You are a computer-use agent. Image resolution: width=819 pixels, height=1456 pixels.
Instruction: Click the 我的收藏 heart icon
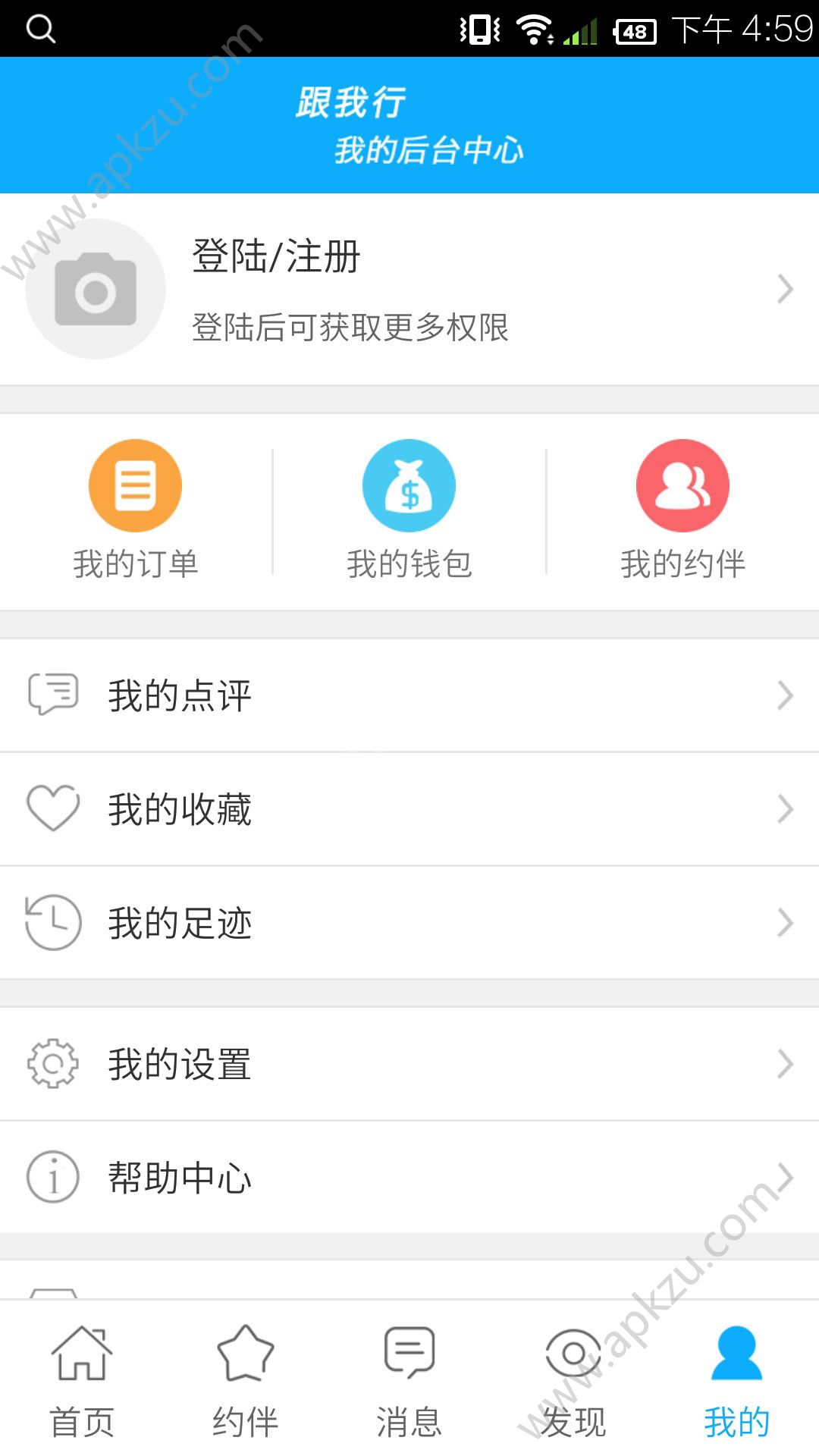click(x=52, y=809)
